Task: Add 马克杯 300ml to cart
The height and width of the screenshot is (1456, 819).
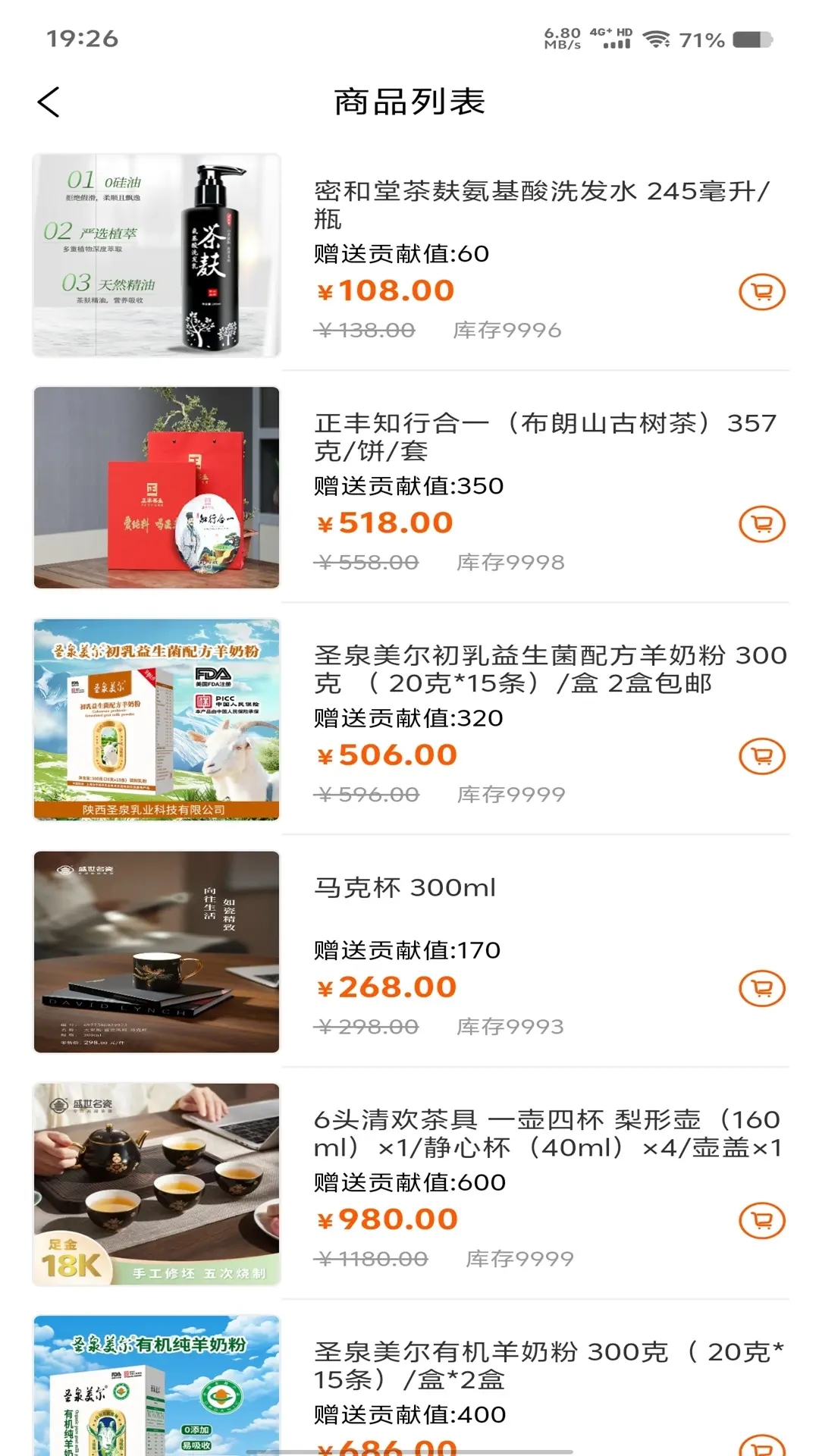Action: [x=761, y=988]
